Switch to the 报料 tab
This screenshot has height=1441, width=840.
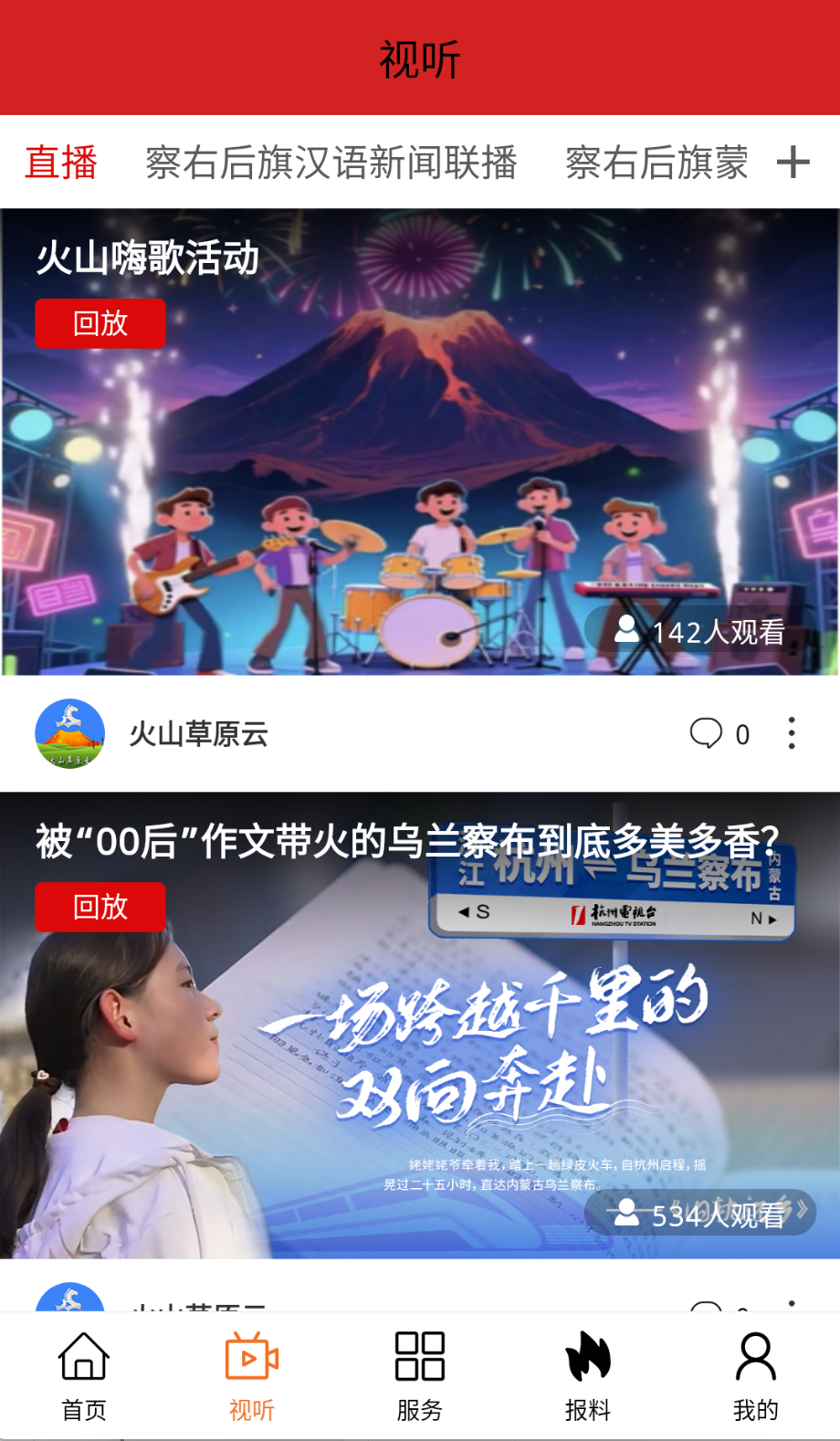pyautogui.click(x=588, y=1376)
